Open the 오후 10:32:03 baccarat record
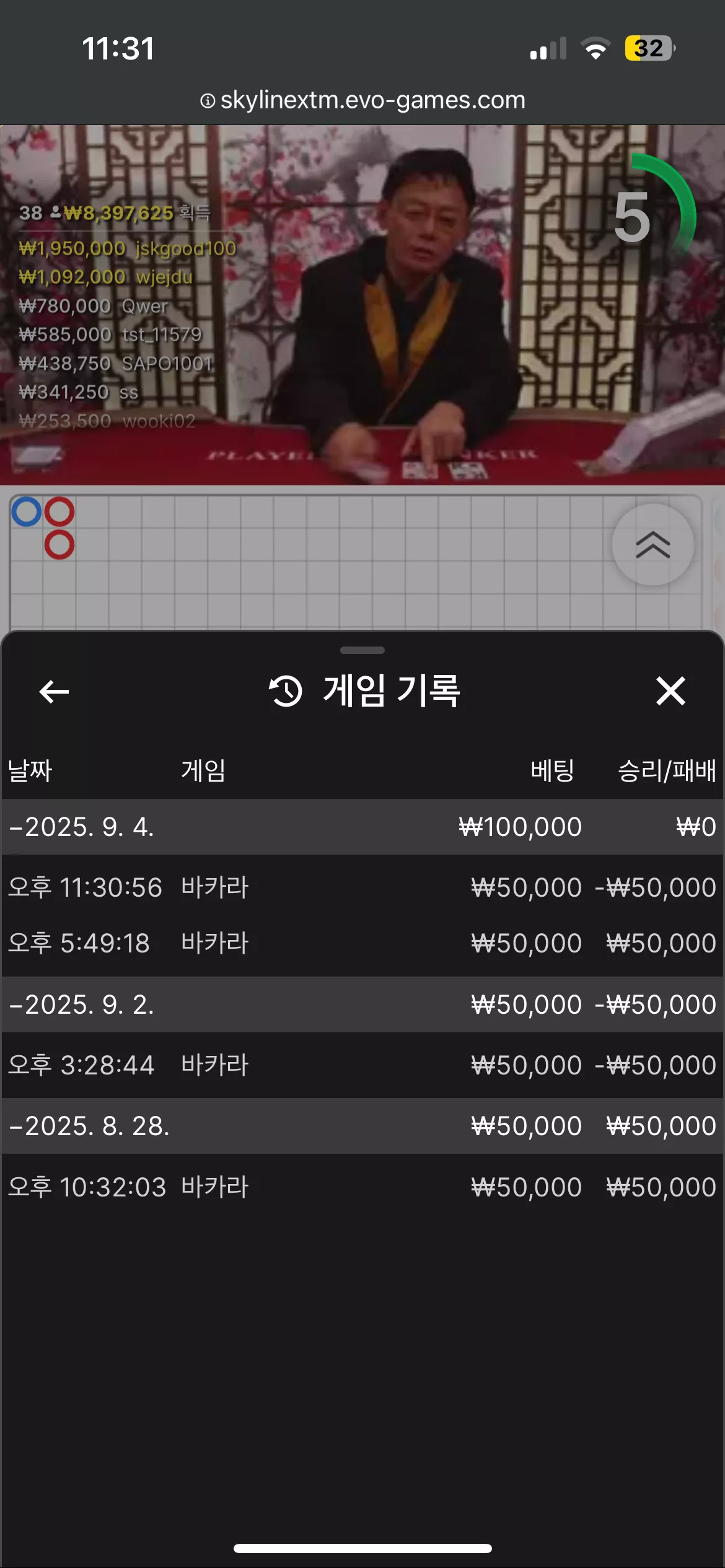Image resolution: width=725 pixels, height=1568 pixels. 362,1187
